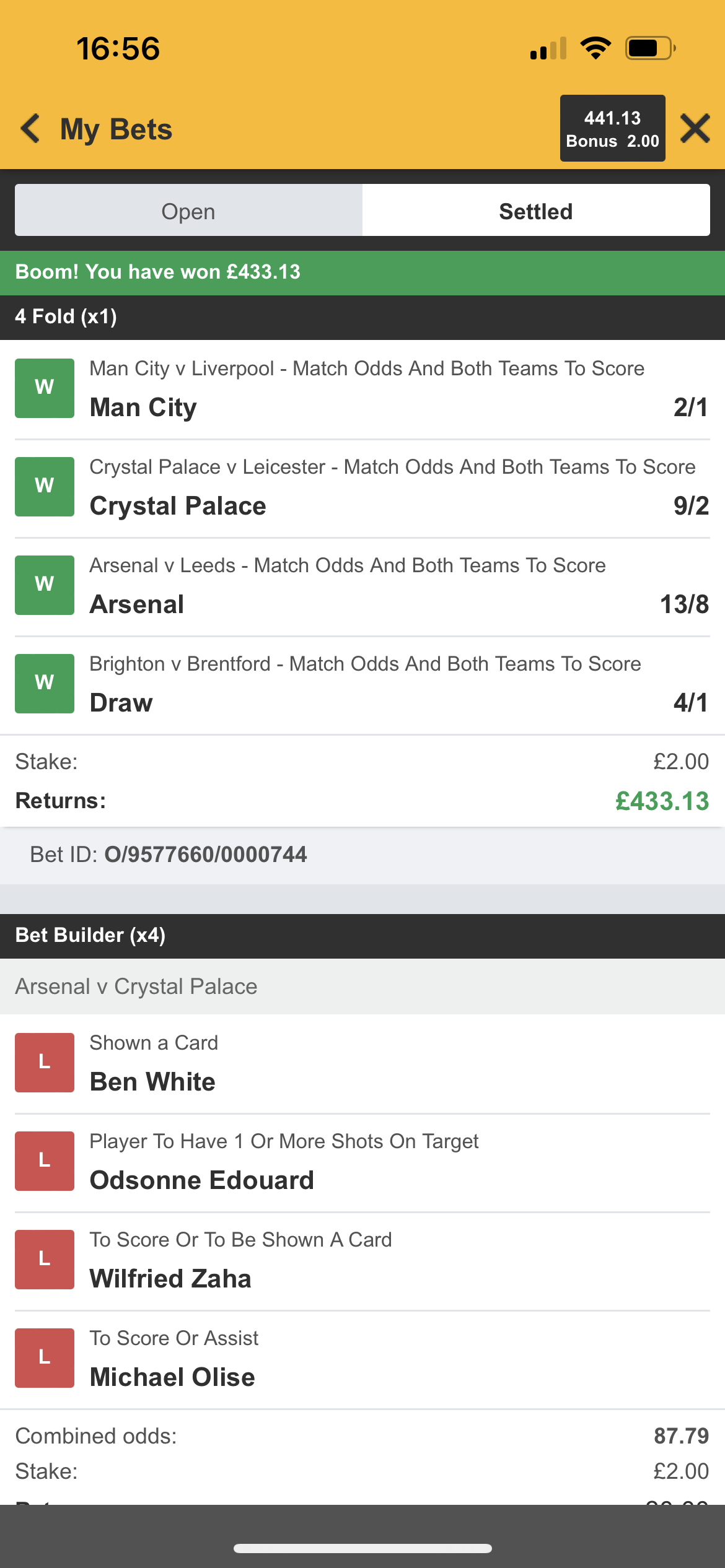Image resolution: width=725 pixels, height=1568 pixels.
Task: Go back from My Bets
Action: click(x=31, y=129)
